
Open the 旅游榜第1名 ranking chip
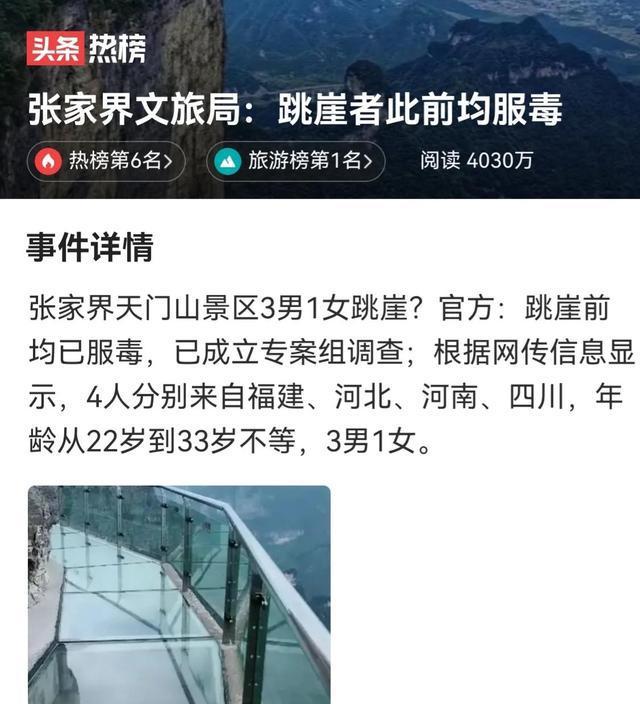click(x=296, y=160)
